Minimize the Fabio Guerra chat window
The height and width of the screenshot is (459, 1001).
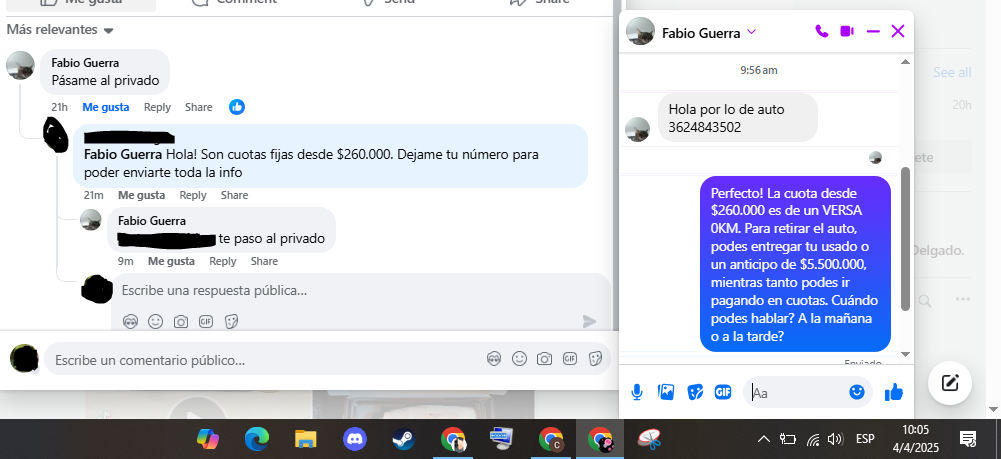[873, 32]
